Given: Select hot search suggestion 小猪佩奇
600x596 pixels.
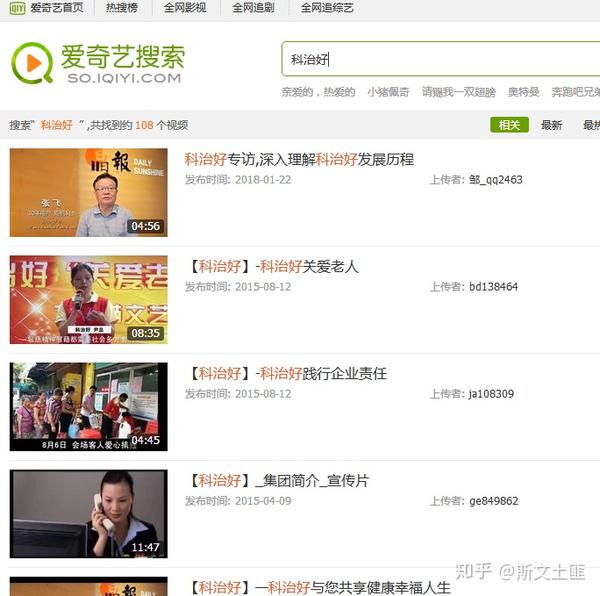Looking at the screenshot, I should click(388, 92).
